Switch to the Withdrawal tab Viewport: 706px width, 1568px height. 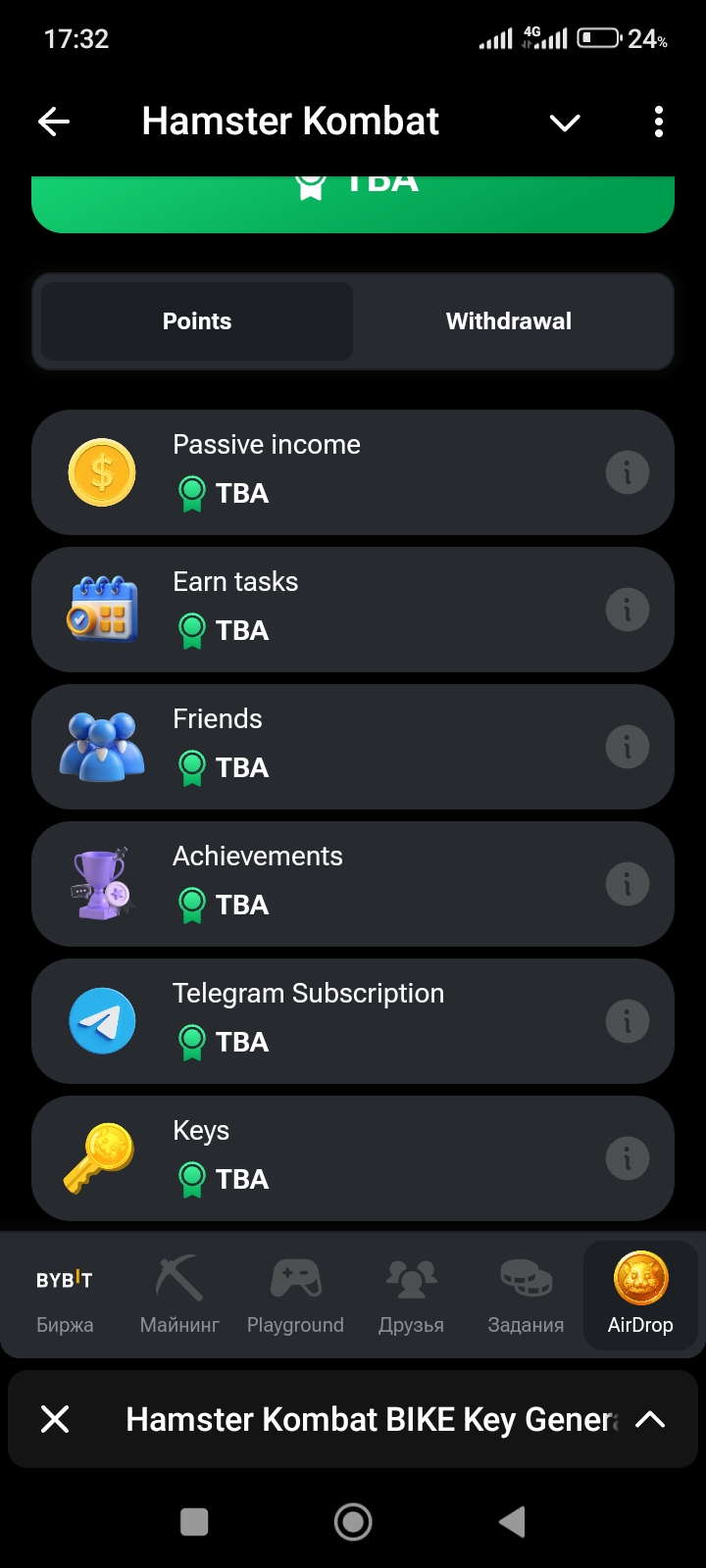tap(509, 321)
